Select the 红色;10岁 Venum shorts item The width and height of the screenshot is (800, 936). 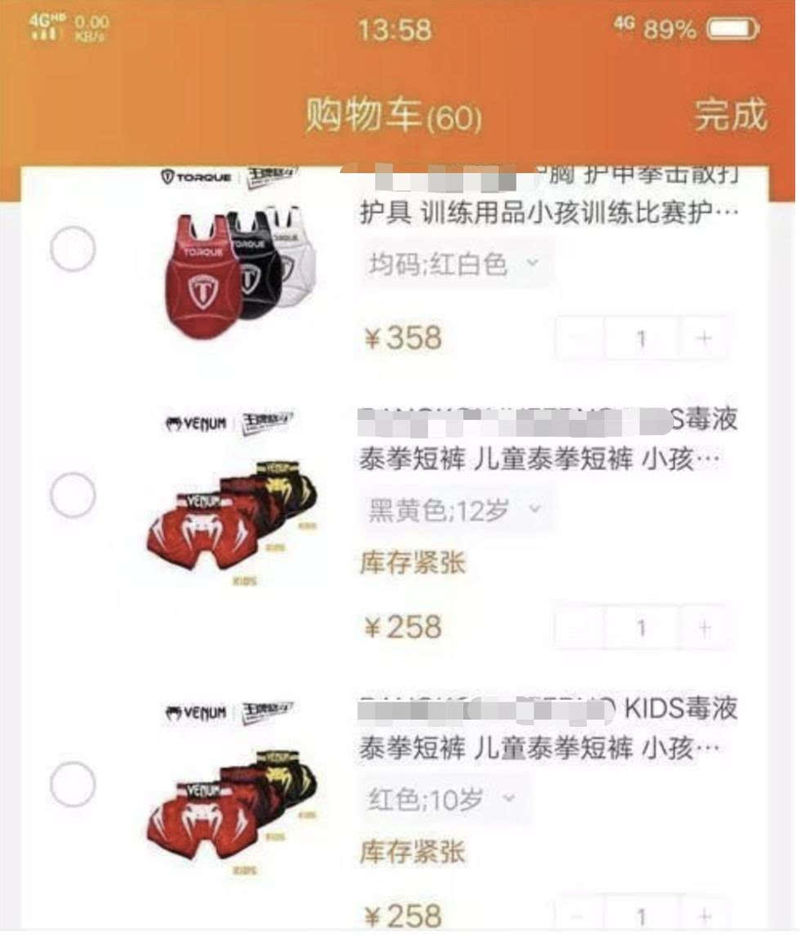point(73,783)
